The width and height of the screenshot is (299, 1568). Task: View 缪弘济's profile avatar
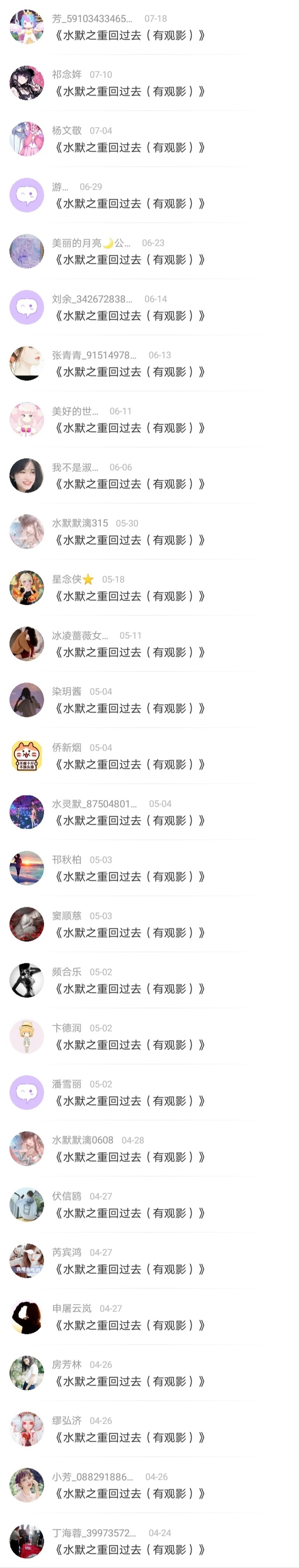click(x=27, y=1429)
